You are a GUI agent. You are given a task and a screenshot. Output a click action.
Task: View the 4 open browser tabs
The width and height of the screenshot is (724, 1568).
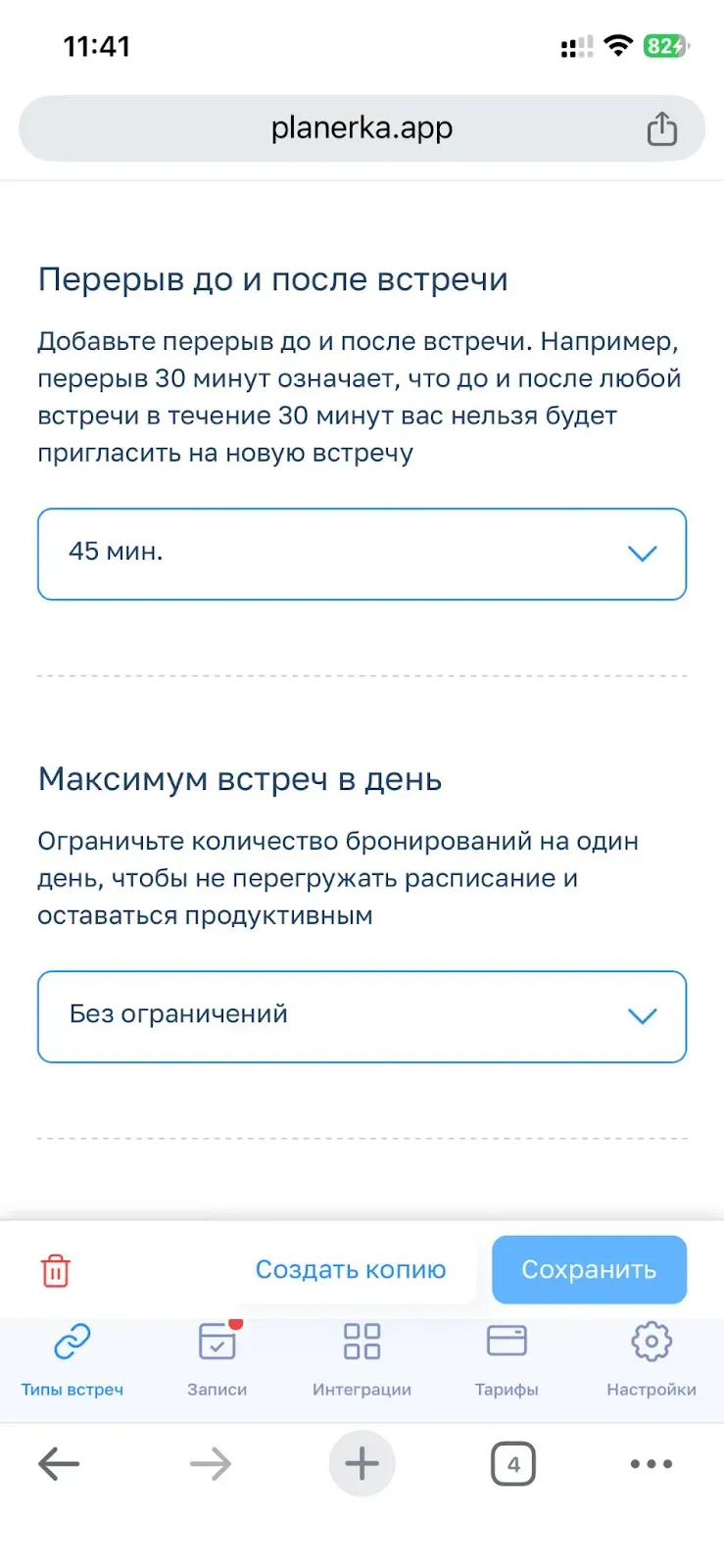point(513,1464)
